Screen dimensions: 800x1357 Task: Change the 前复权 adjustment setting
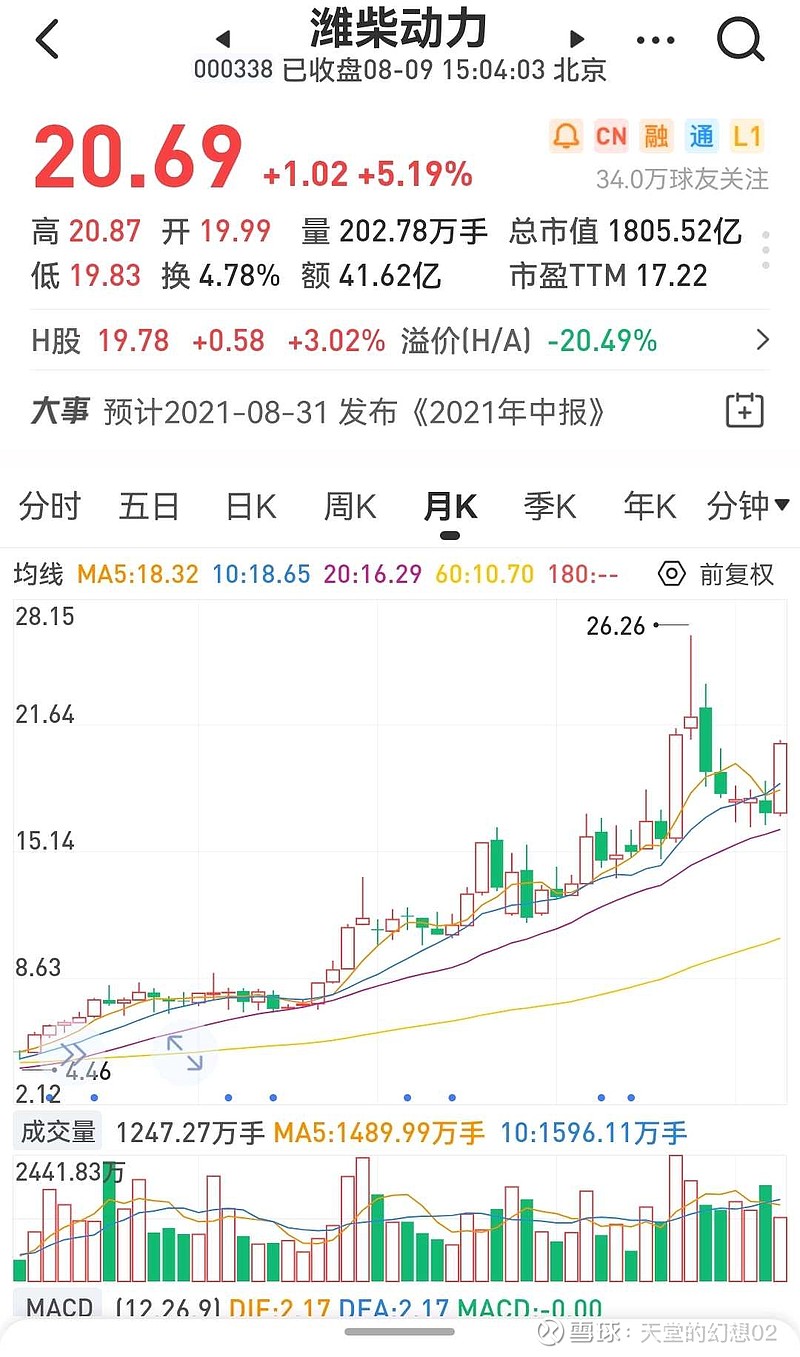tap(716, 575)
